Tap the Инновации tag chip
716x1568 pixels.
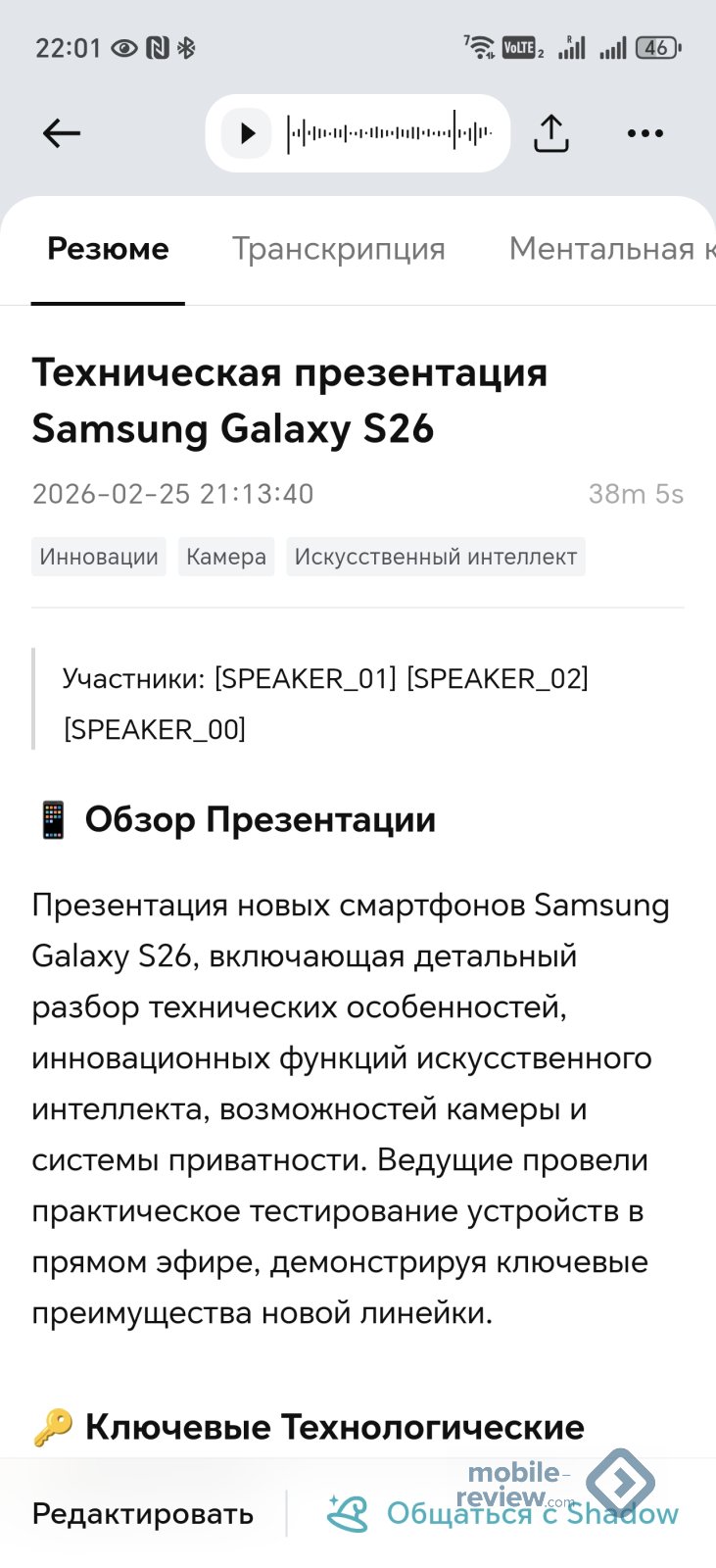(99, 557)
